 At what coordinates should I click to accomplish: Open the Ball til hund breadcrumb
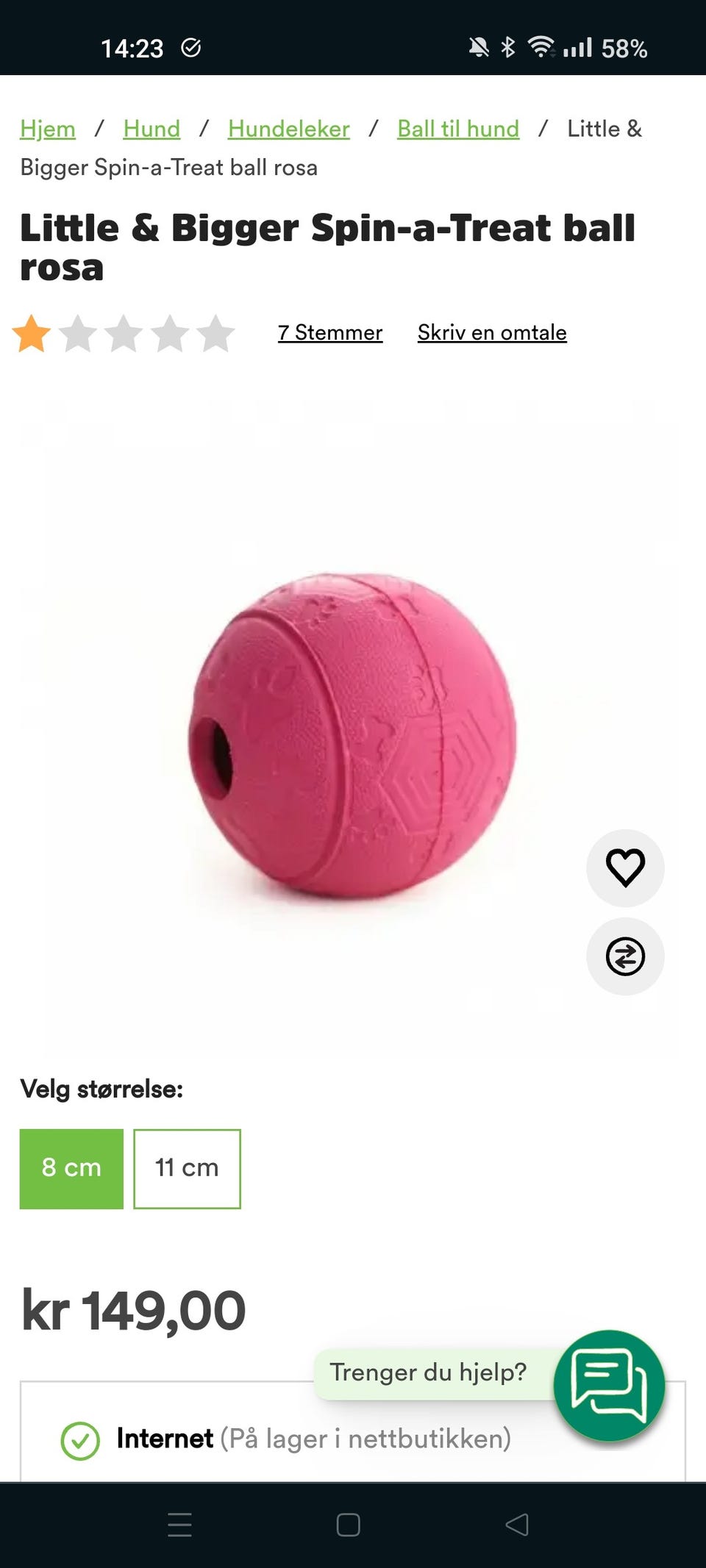pyautogui.click(x=458, y=129)
